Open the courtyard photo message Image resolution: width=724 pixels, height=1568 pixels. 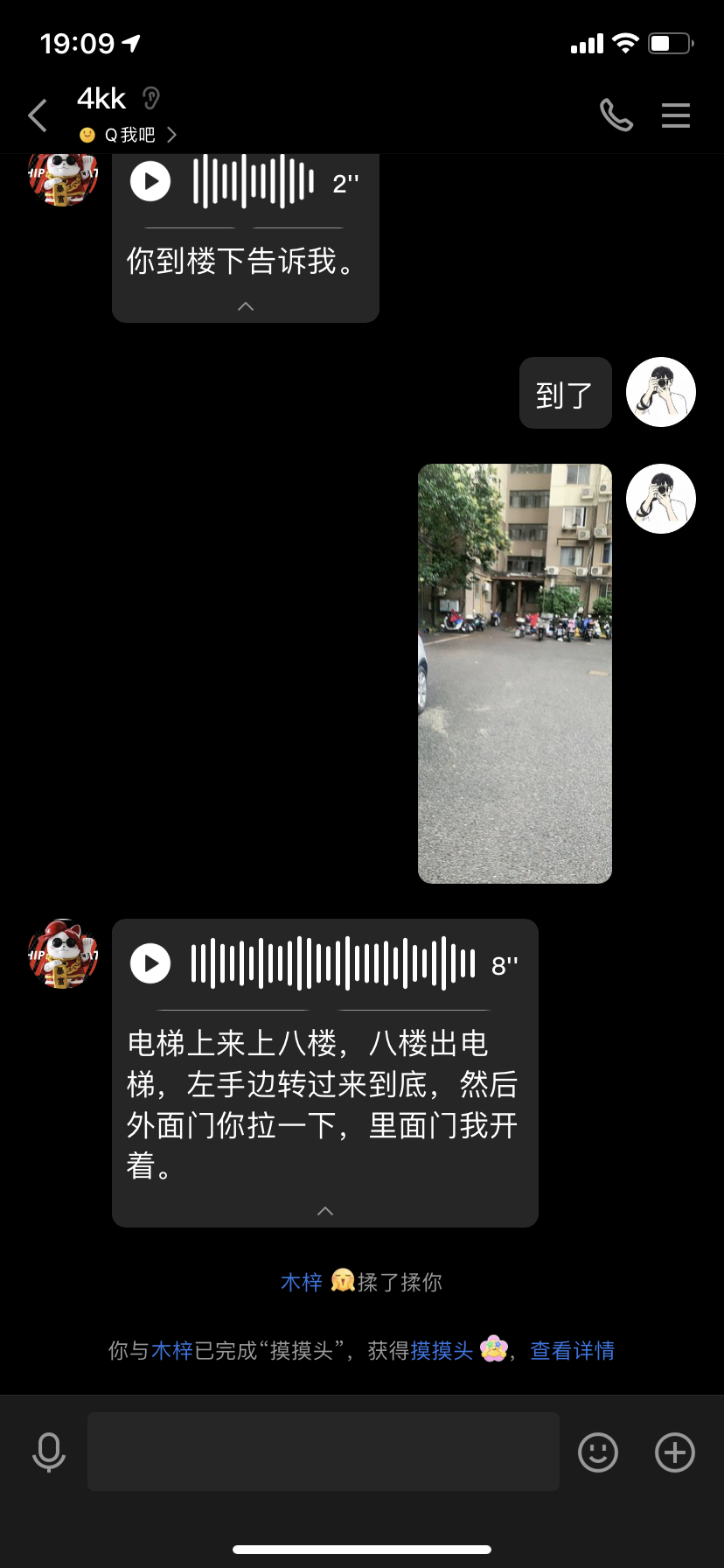coord(514,672)
